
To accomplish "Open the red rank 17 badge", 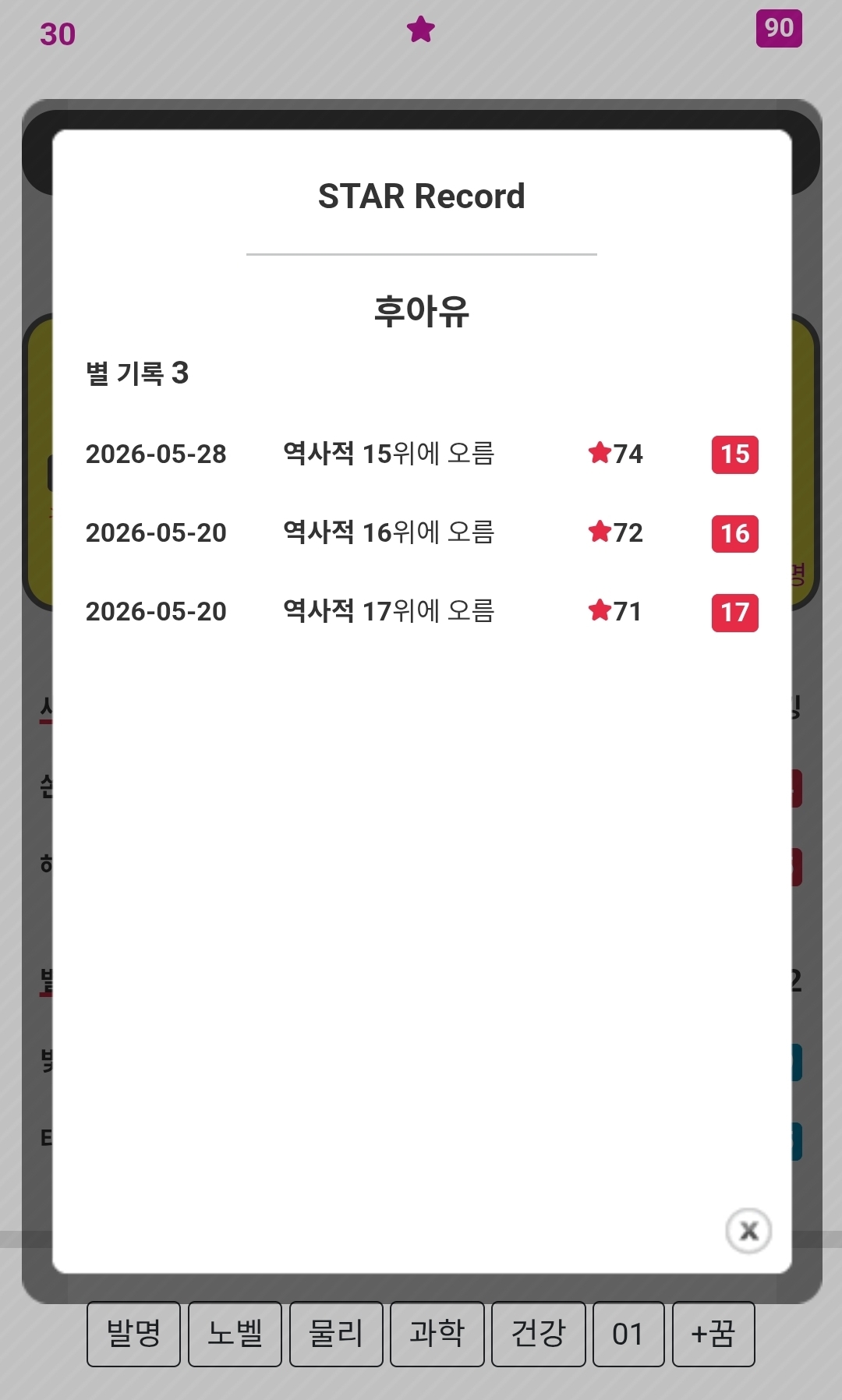I will click(735, 612).
